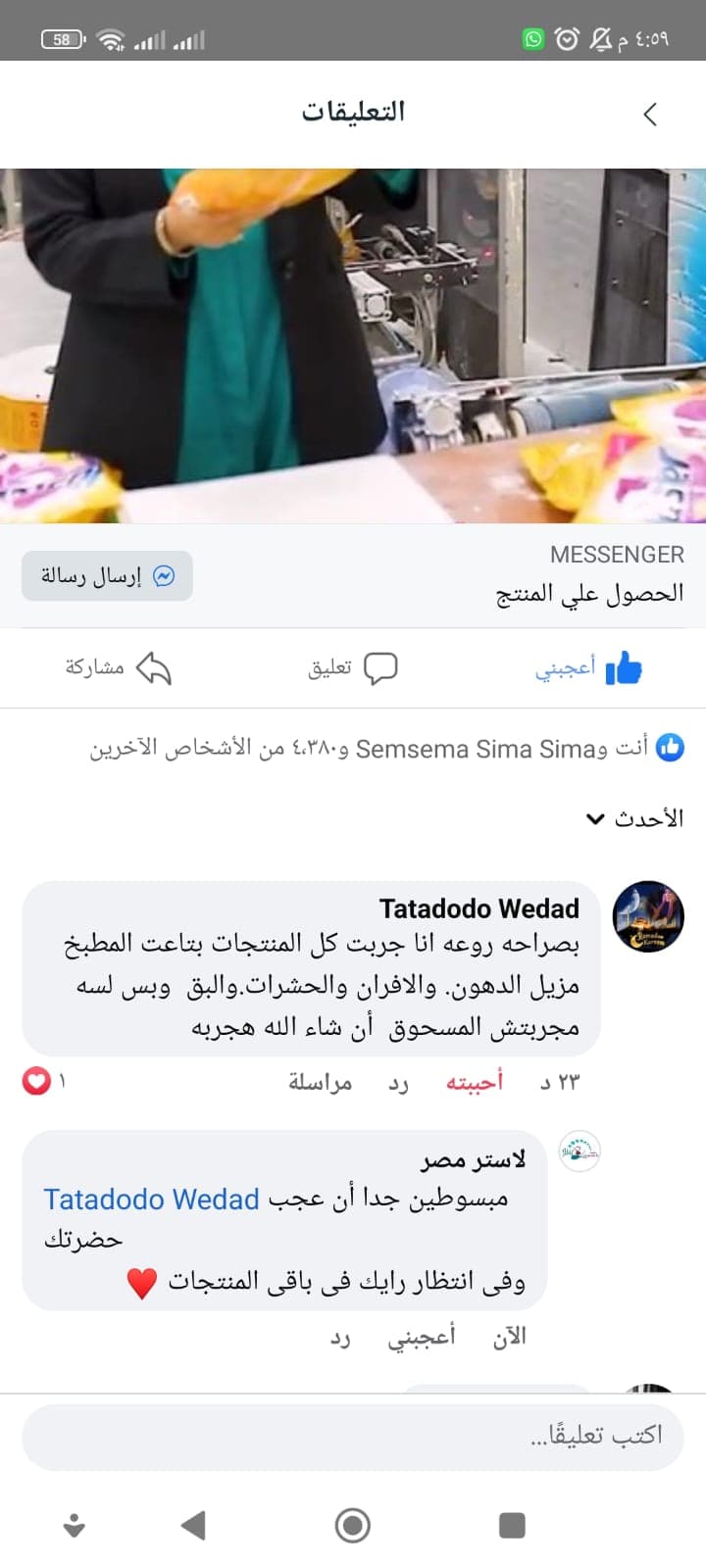This screenshot has height=1568, width=706.
Task: Tap the Messenger icon next to إرسال رسالة
Action: (165, 576)
